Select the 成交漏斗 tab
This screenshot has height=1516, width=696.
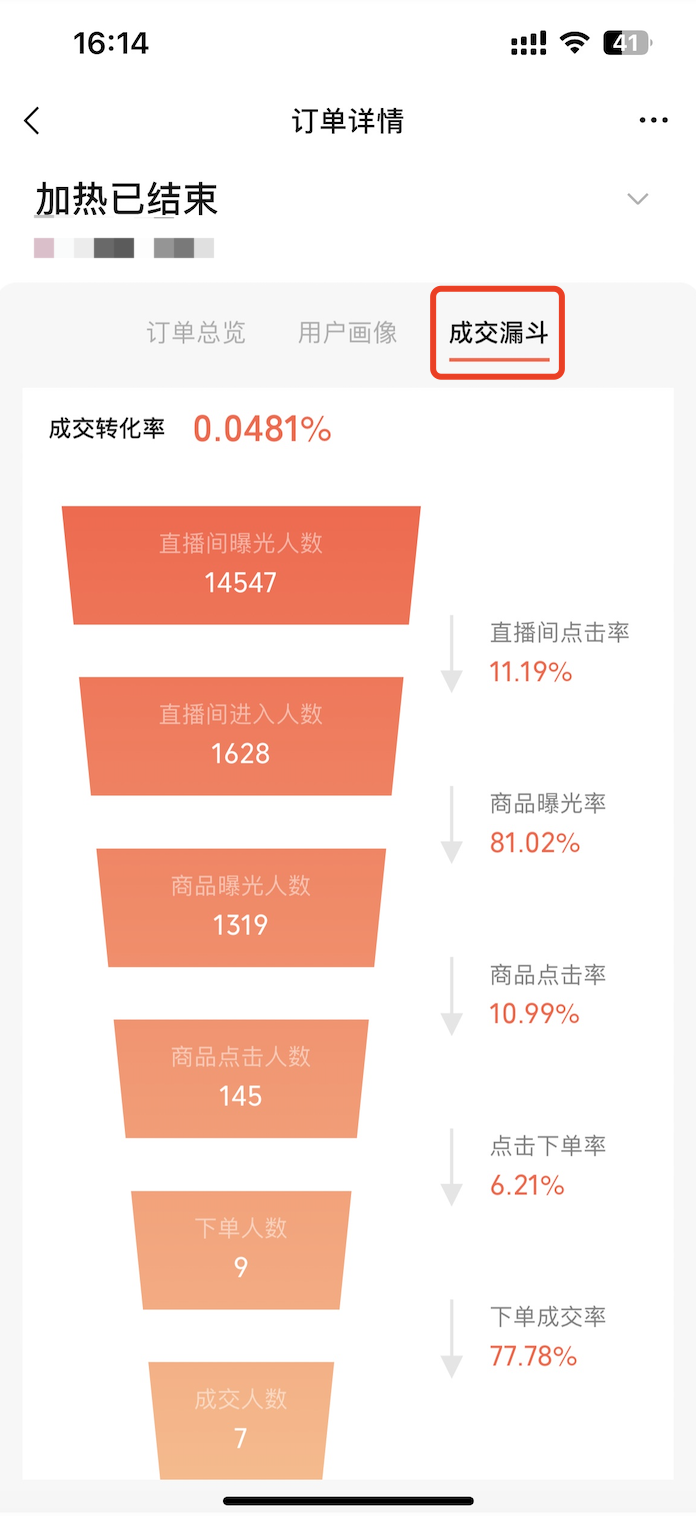(499, 333)
